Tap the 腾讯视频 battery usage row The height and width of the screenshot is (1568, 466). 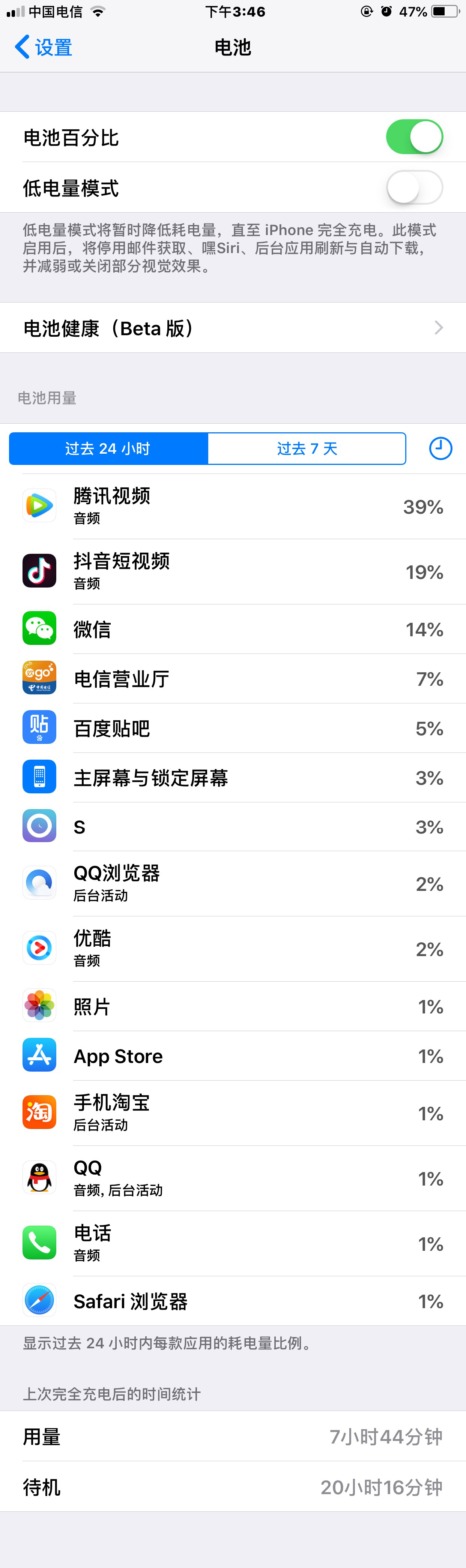point(233,507)
